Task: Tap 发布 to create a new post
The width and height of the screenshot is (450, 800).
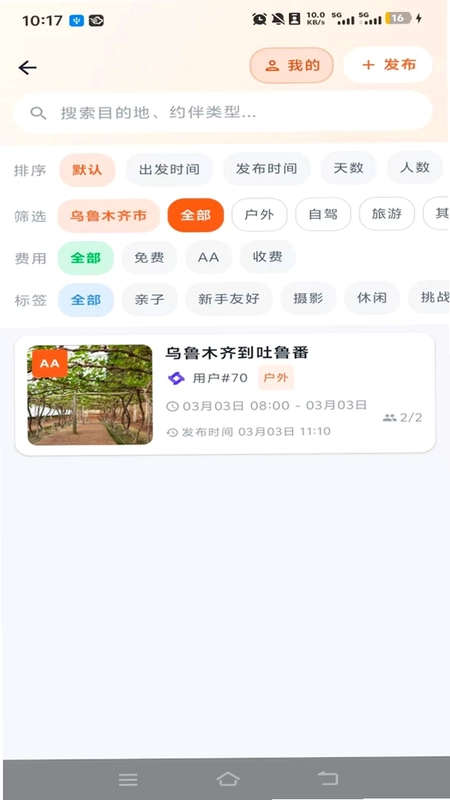Action: 388,65
